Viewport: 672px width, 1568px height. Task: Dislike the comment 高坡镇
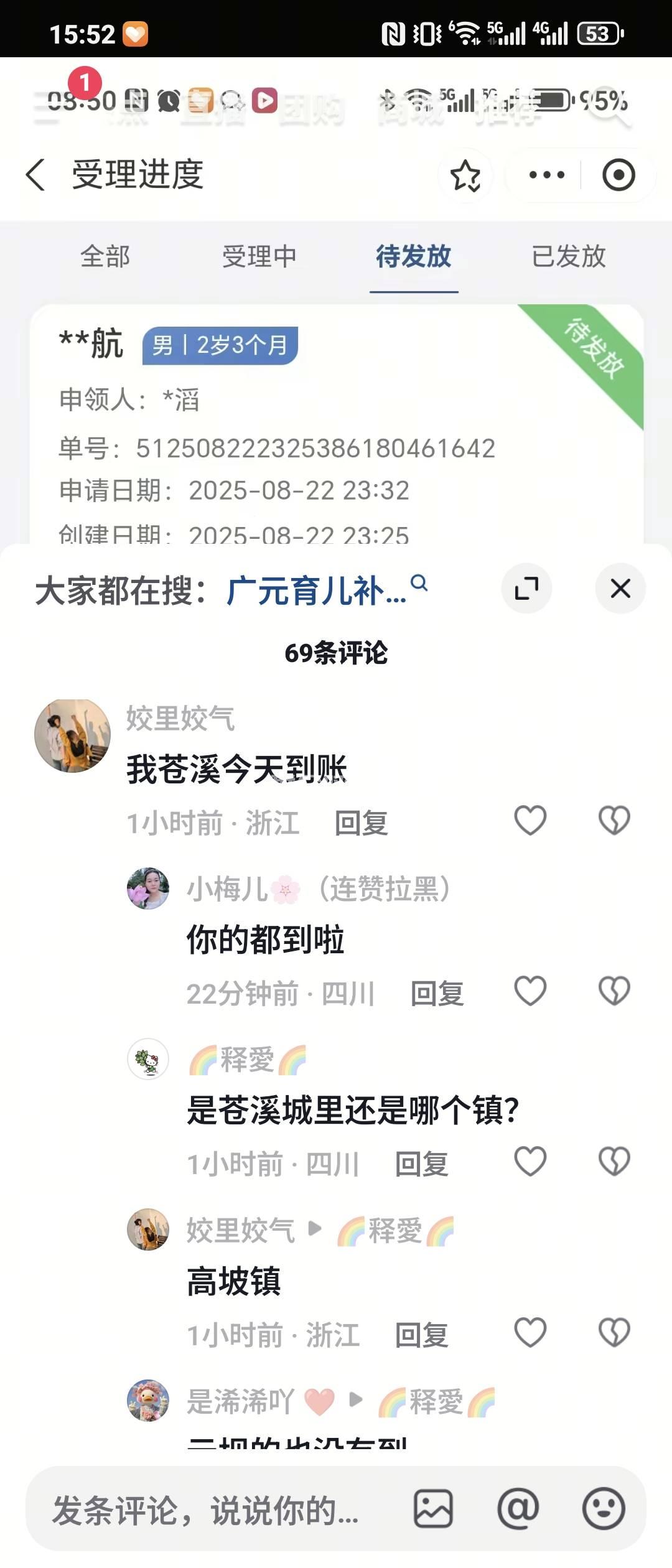coord(614,1332)
